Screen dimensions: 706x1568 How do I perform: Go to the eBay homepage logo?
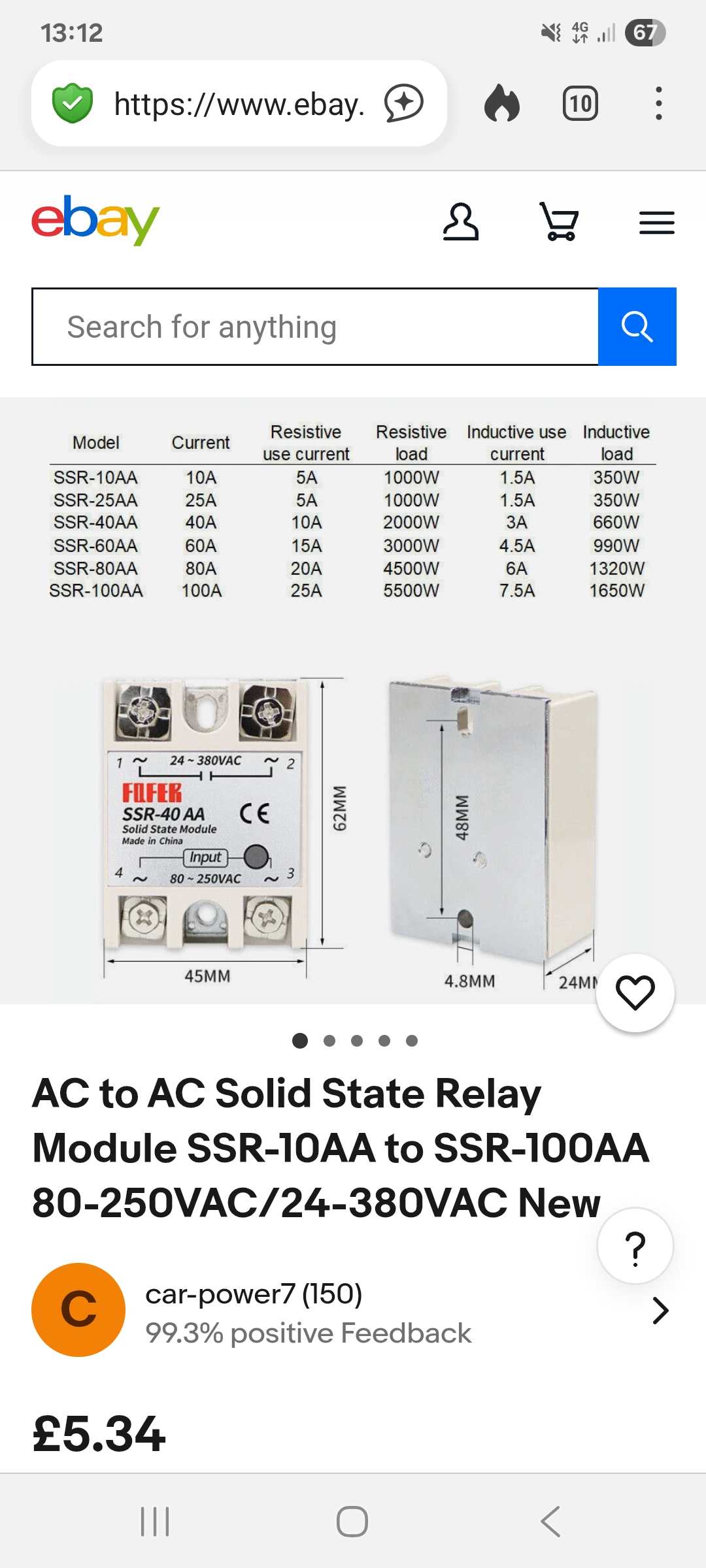click(95, 221)
